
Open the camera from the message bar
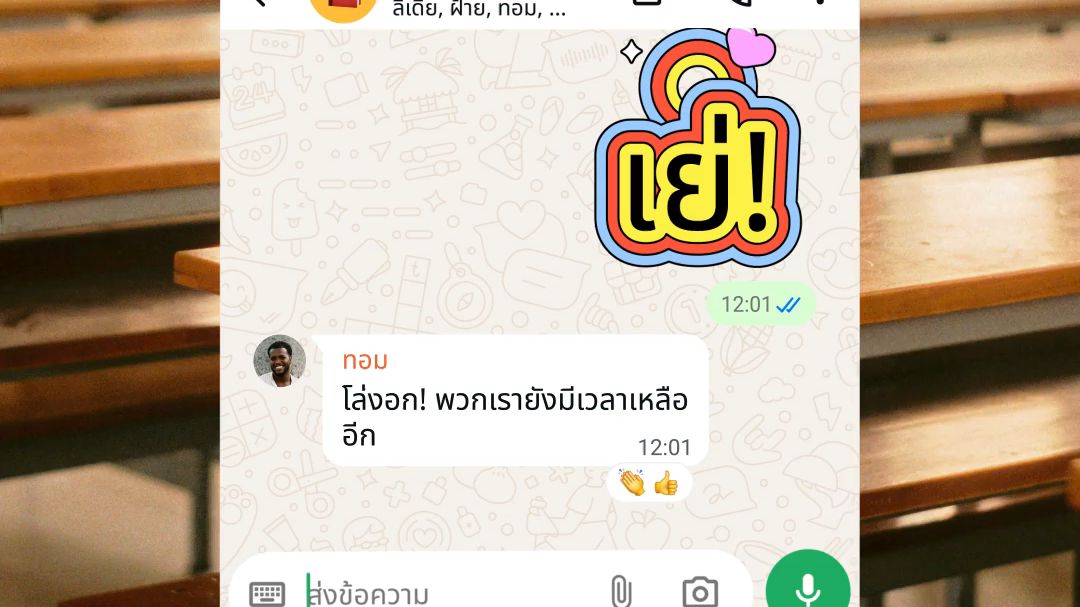point(699,591)
